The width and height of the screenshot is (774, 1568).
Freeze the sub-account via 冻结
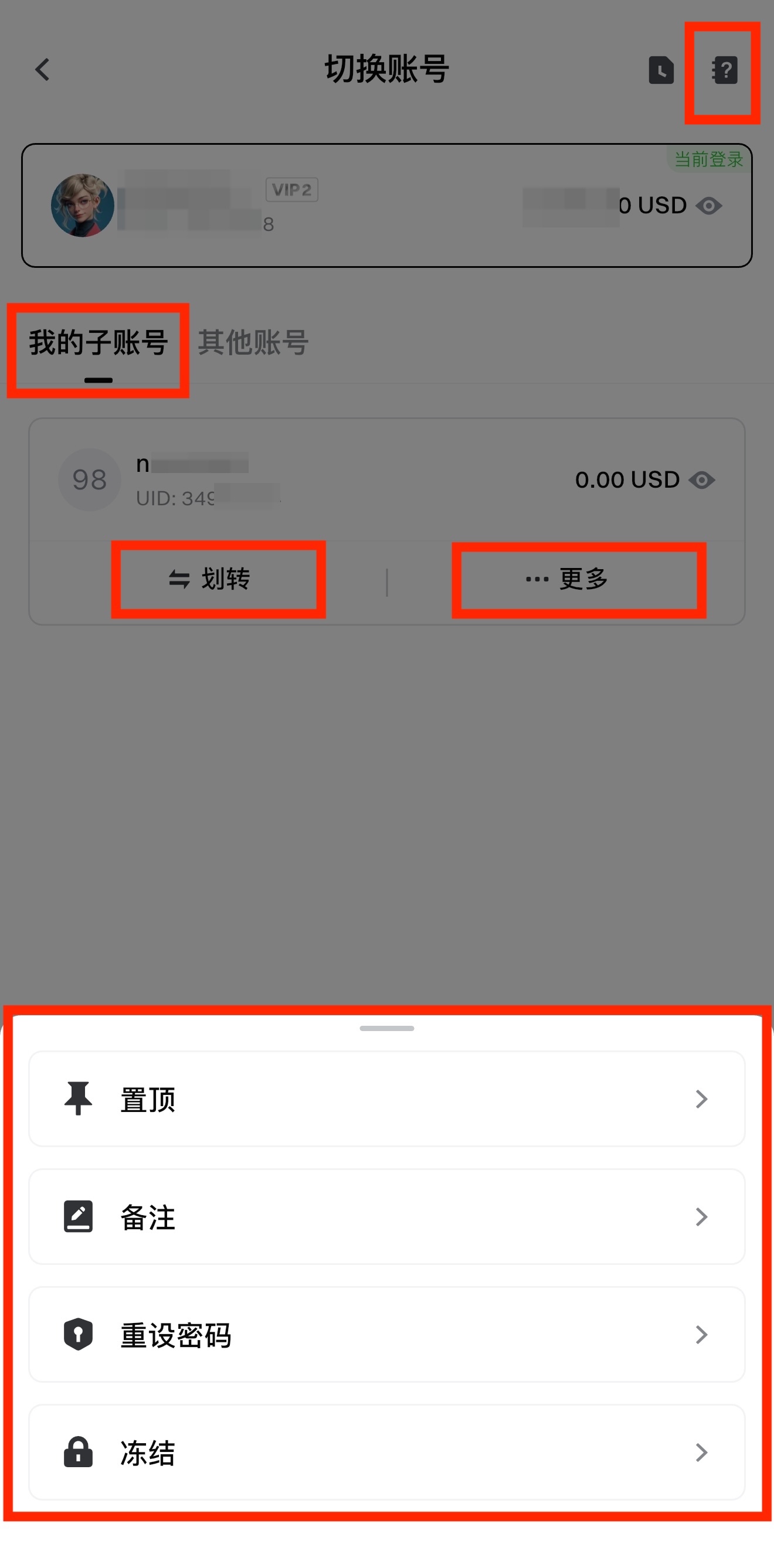[x=386, y=1453]
